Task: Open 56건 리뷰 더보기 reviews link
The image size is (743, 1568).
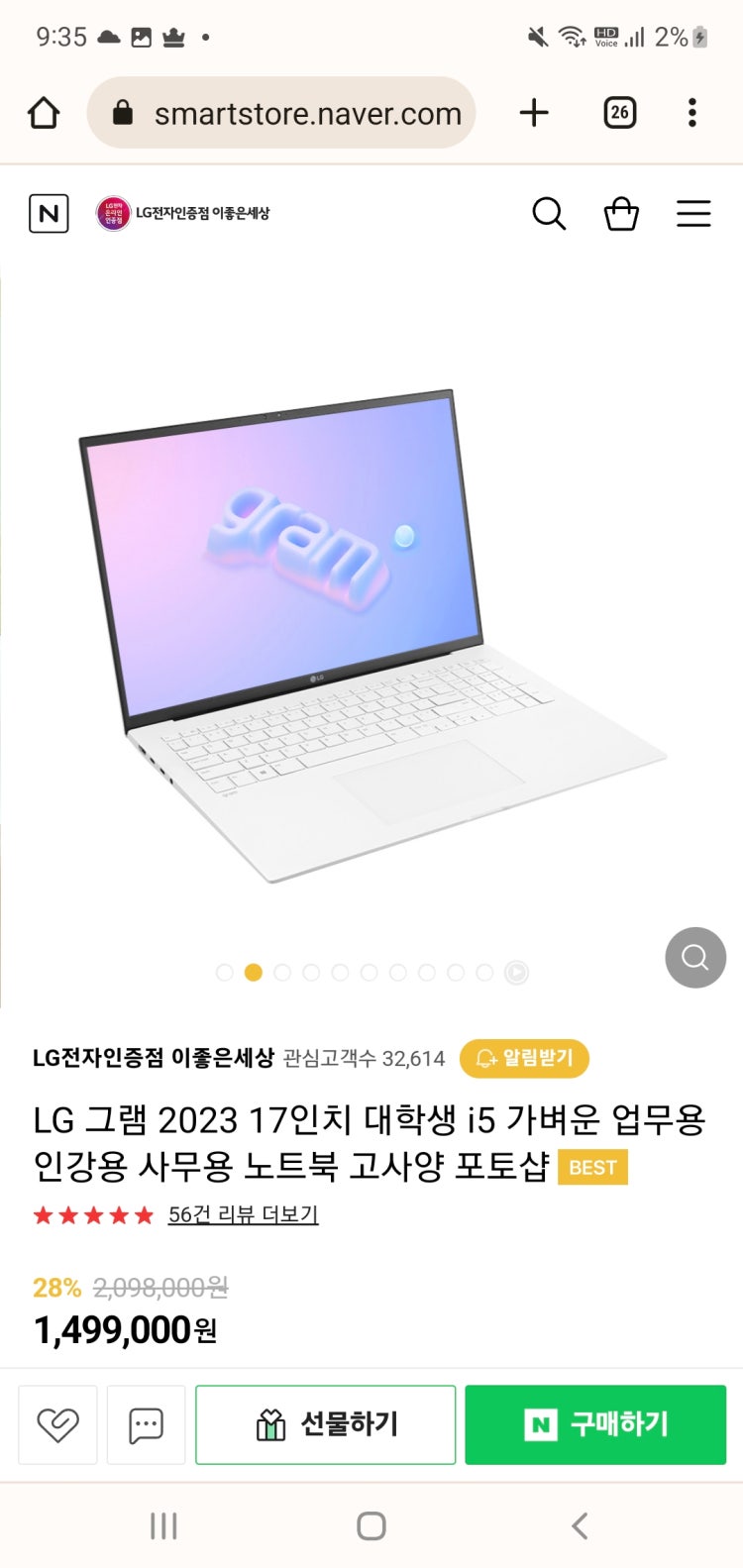Action: coord(243,1214)
